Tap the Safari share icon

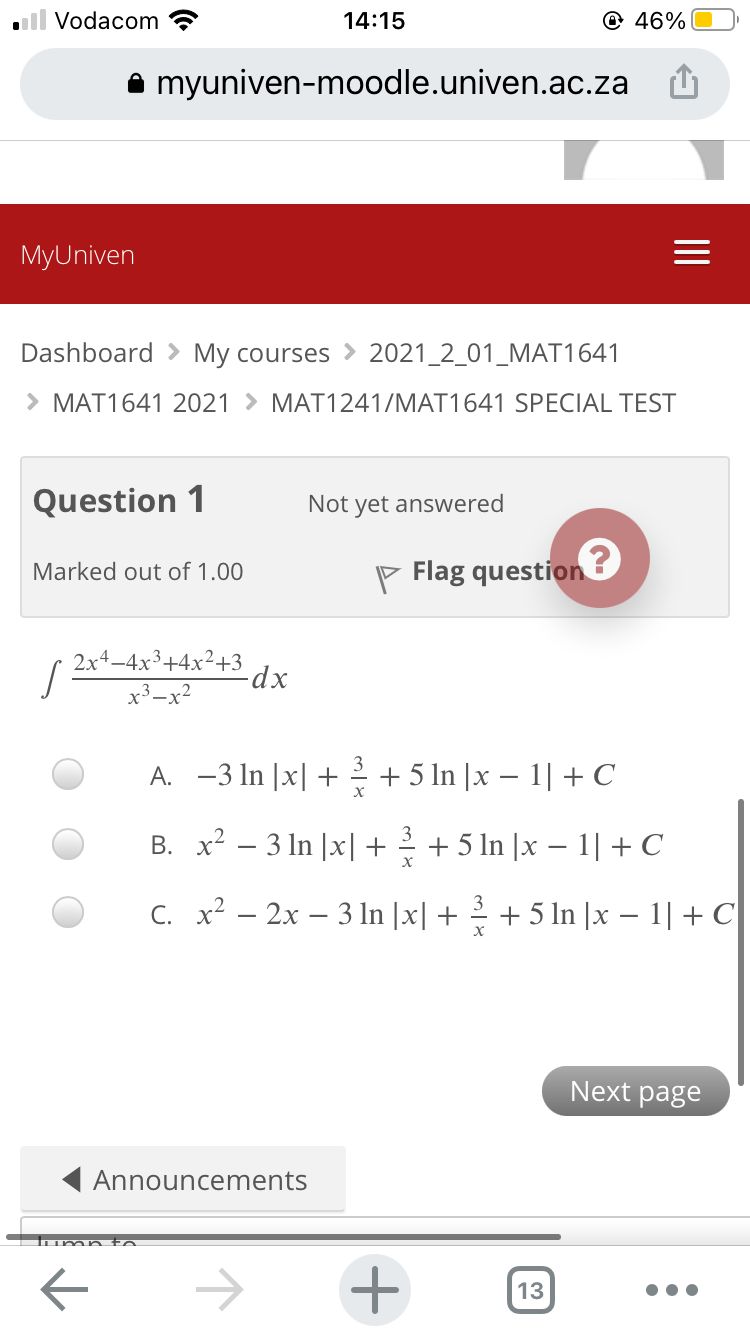point(684,83)
